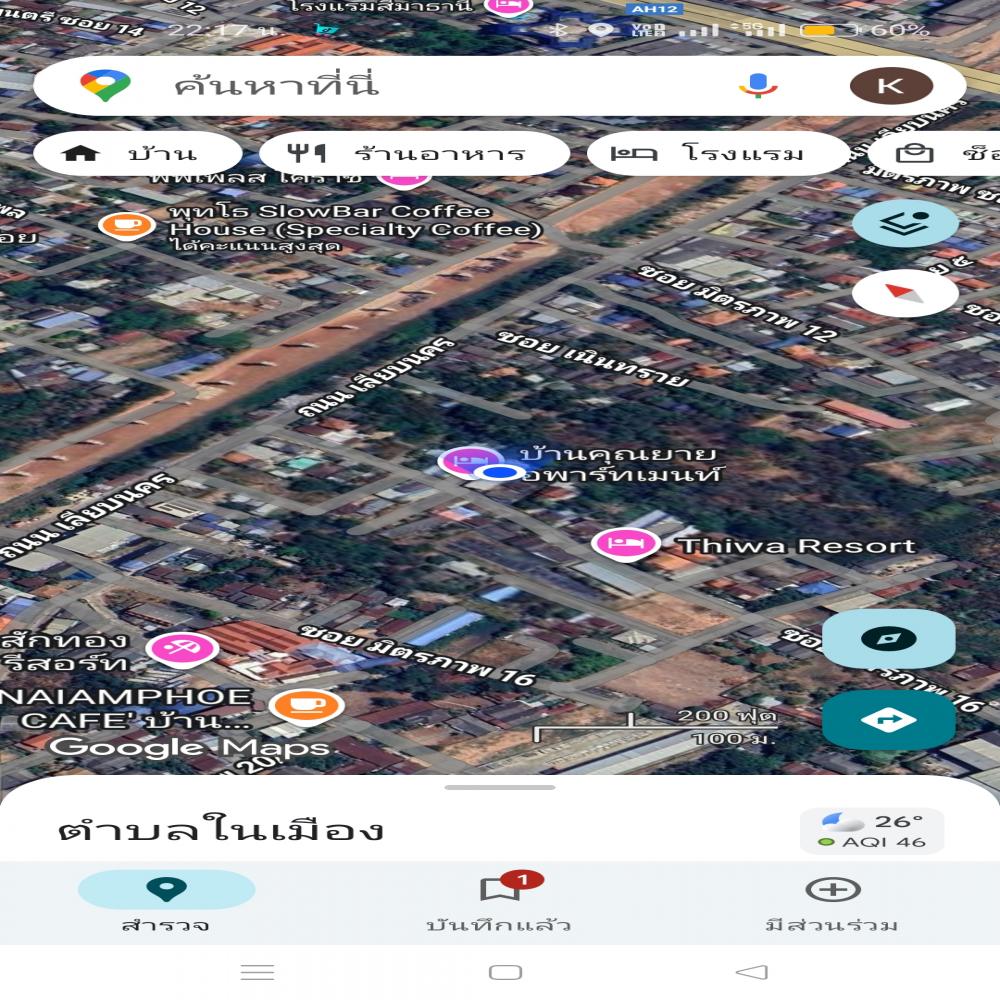Switch to the สำรวจ (Explore) tab
Viewport: 1000px width, 1000px height.
[166, 902]
